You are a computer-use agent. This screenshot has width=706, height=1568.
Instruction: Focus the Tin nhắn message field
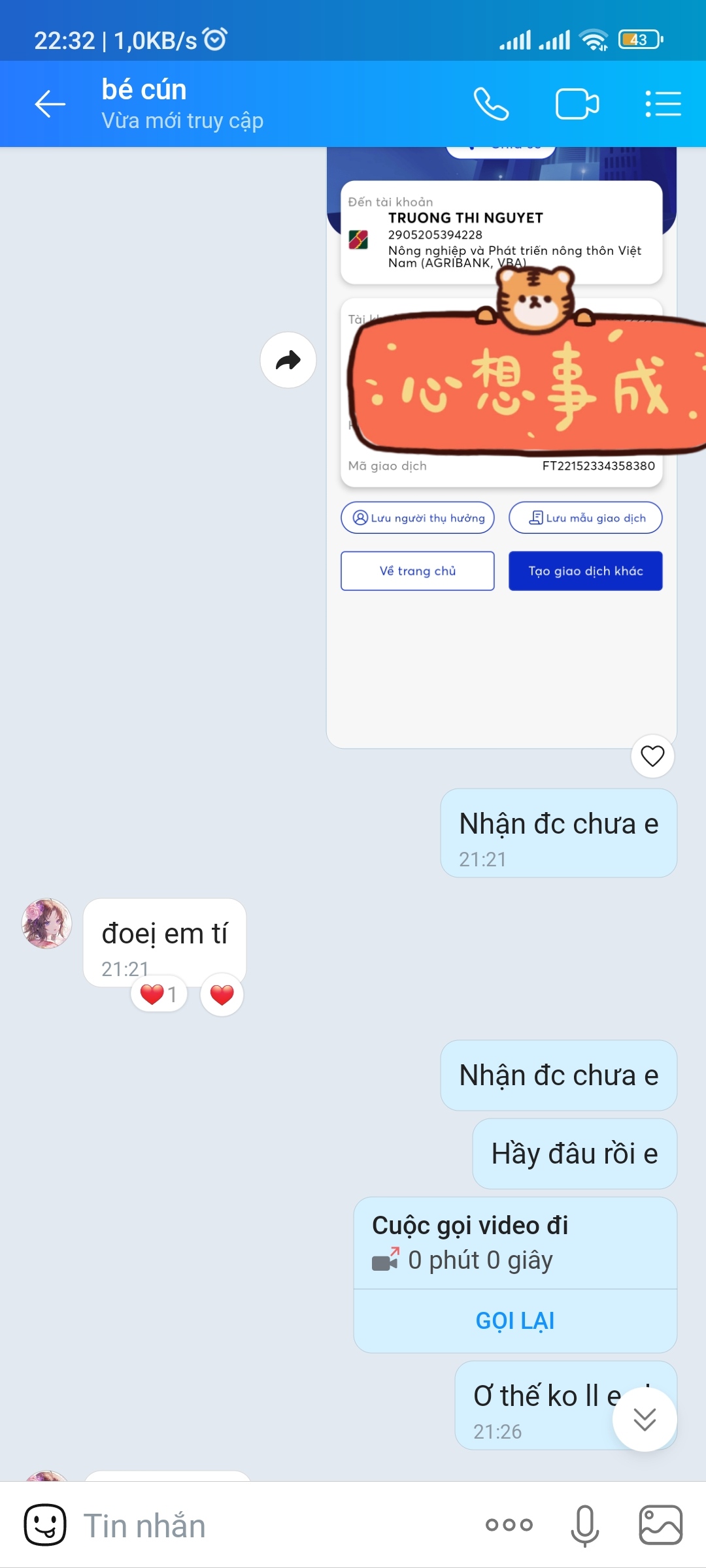pyautogui.click(x=275, y=1526)
